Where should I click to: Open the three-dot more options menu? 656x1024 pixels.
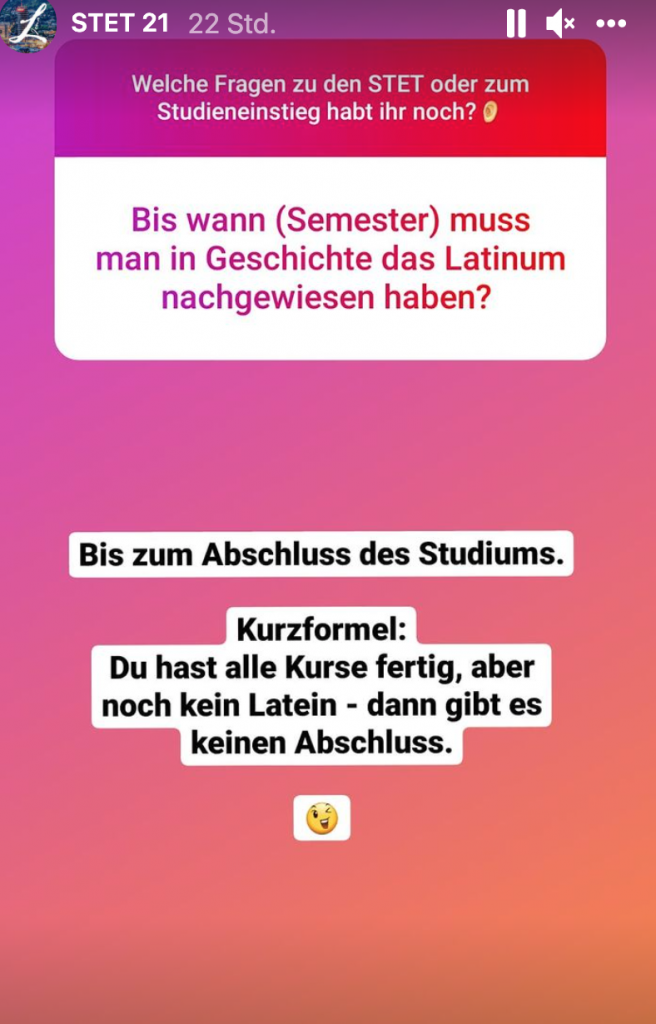pyautogui.click(x=611, y=23)
